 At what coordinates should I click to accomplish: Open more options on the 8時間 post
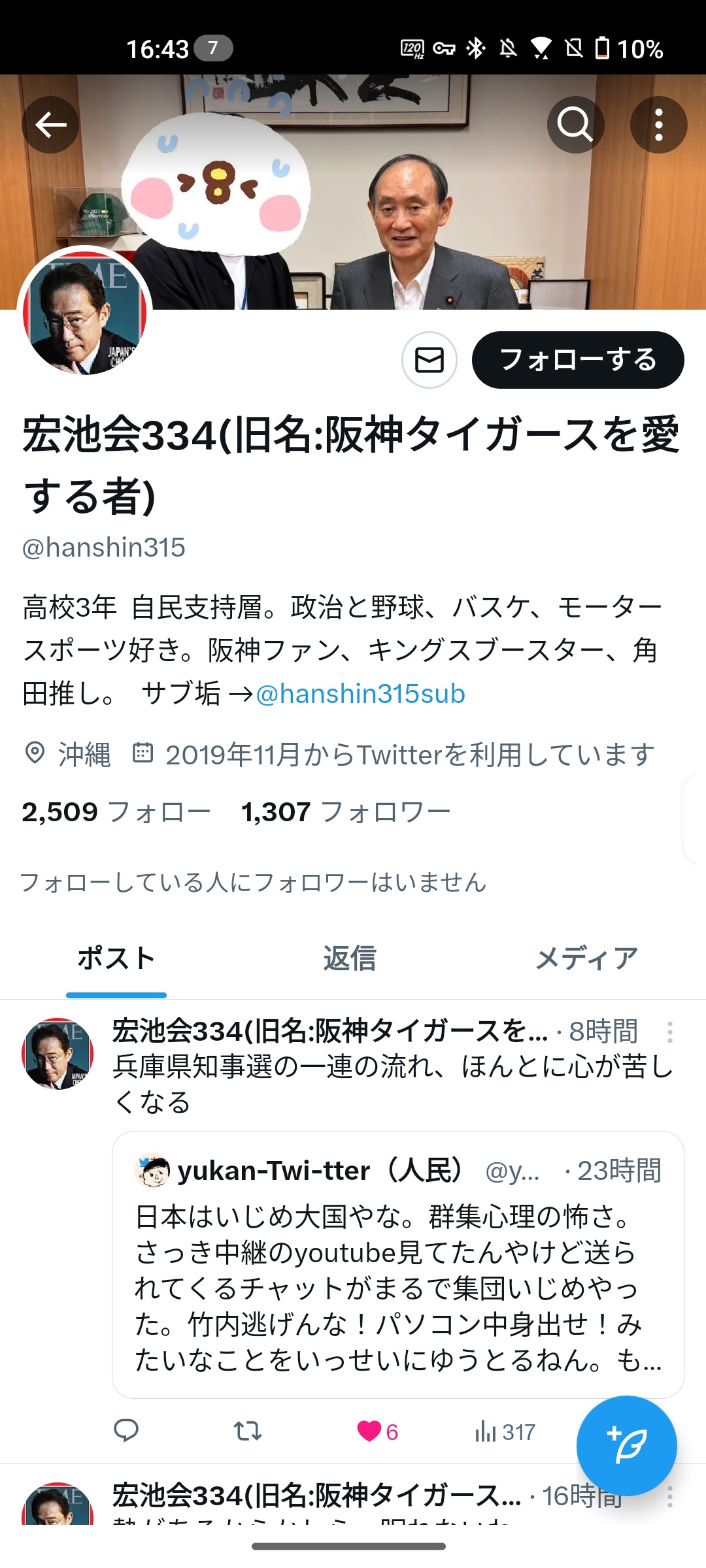[669, 1032]
